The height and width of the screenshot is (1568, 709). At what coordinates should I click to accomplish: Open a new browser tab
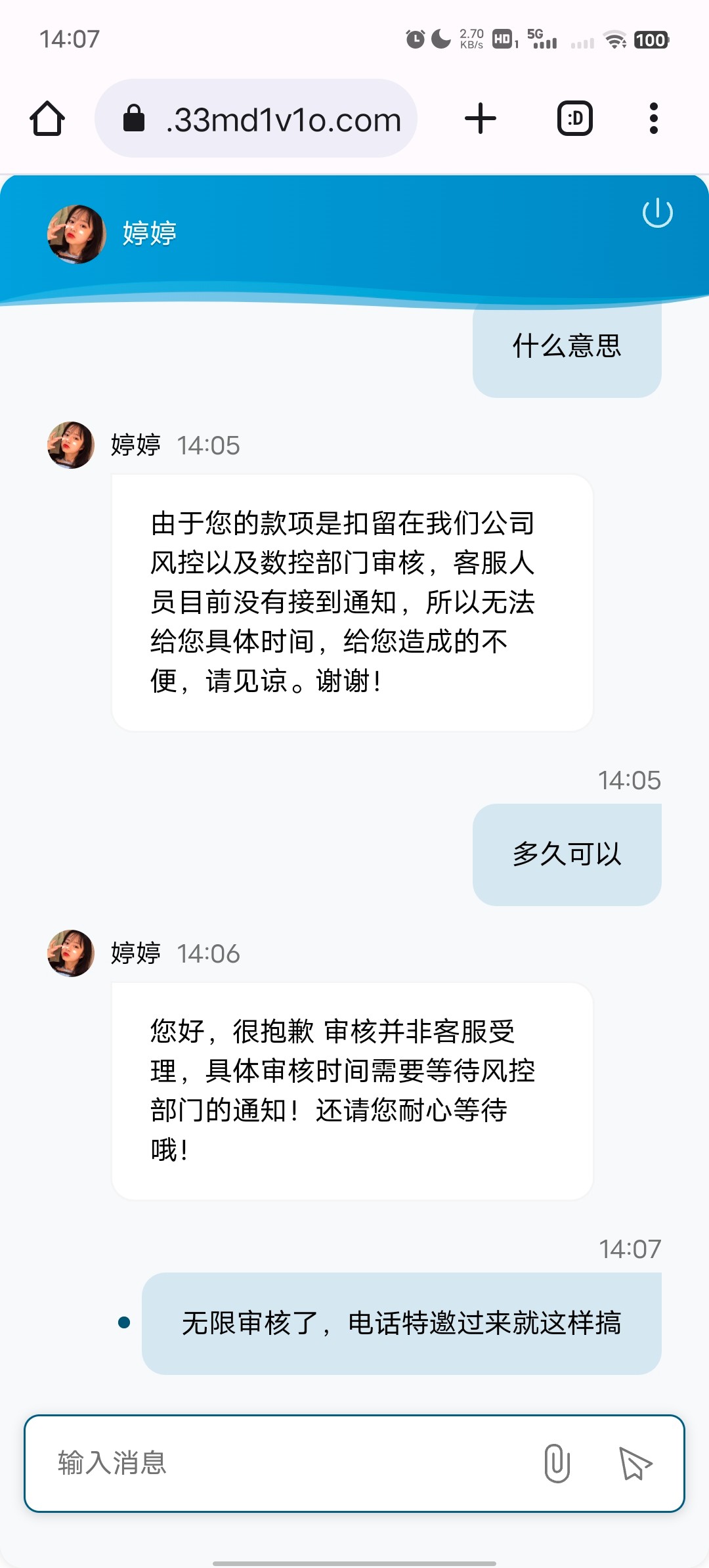tap(481, 119)
